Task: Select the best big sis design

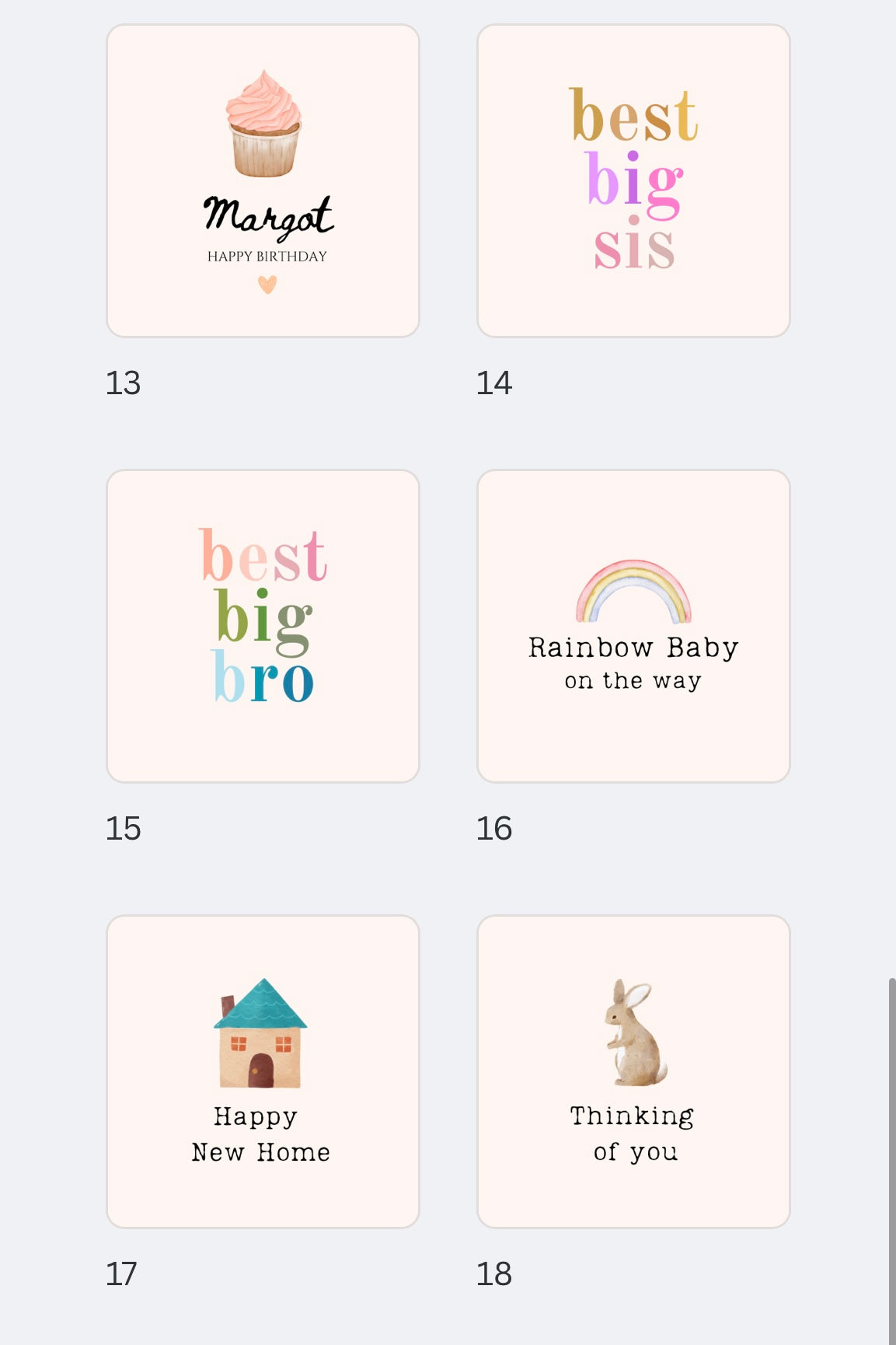Action: pyautogui.click(x=633, y=180)
